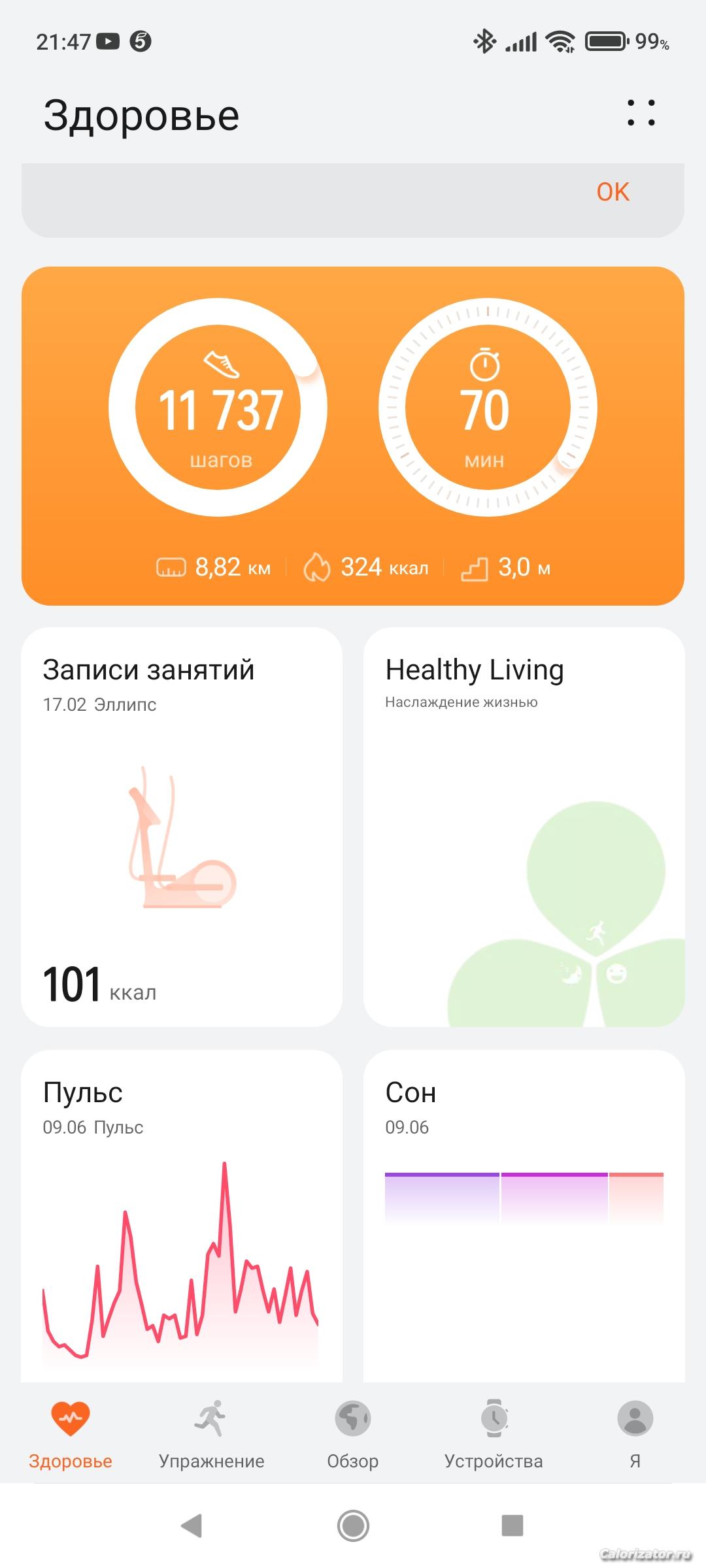Switch to the Упражнение tab
706x1568 pixels.
211,1435
